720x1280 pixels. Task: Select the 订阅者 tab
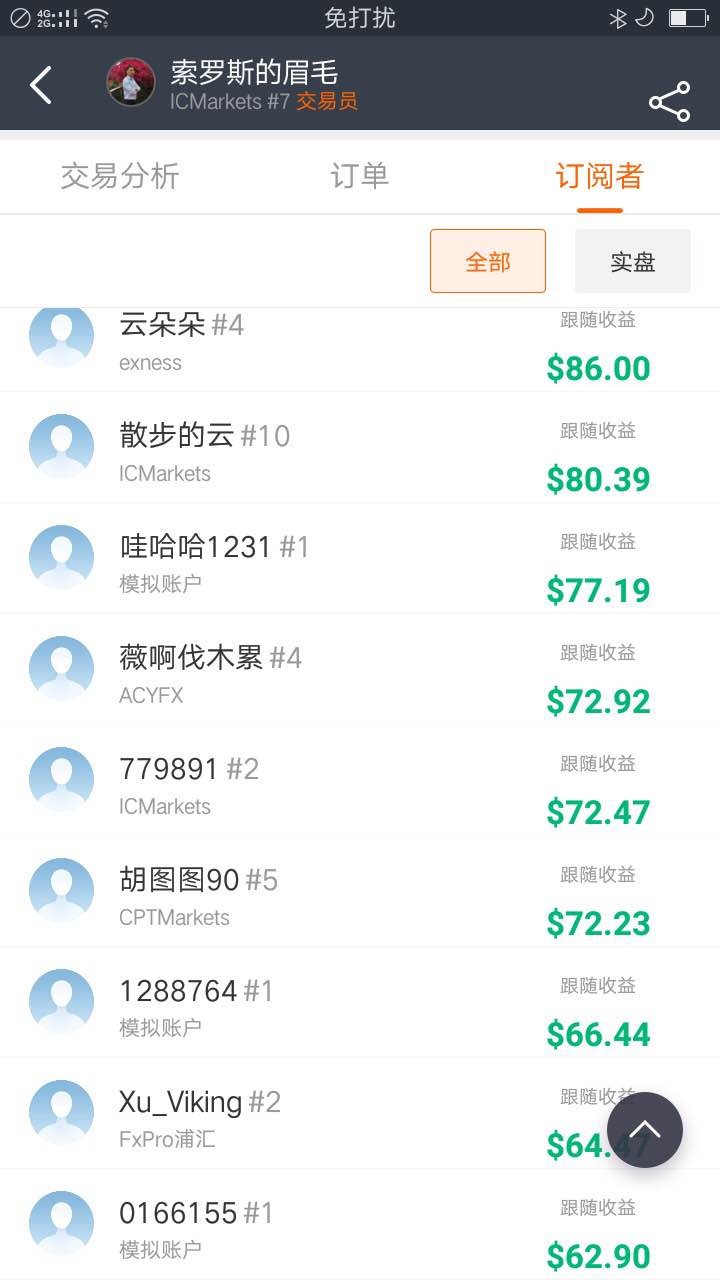tap(600, 176)
